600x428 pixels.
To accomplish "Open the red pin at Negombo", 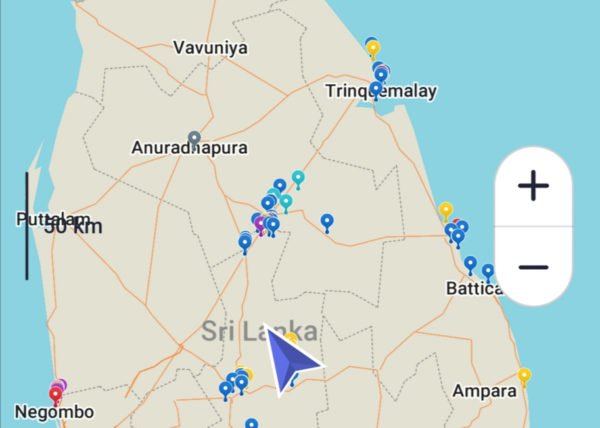I will point(55,395).
